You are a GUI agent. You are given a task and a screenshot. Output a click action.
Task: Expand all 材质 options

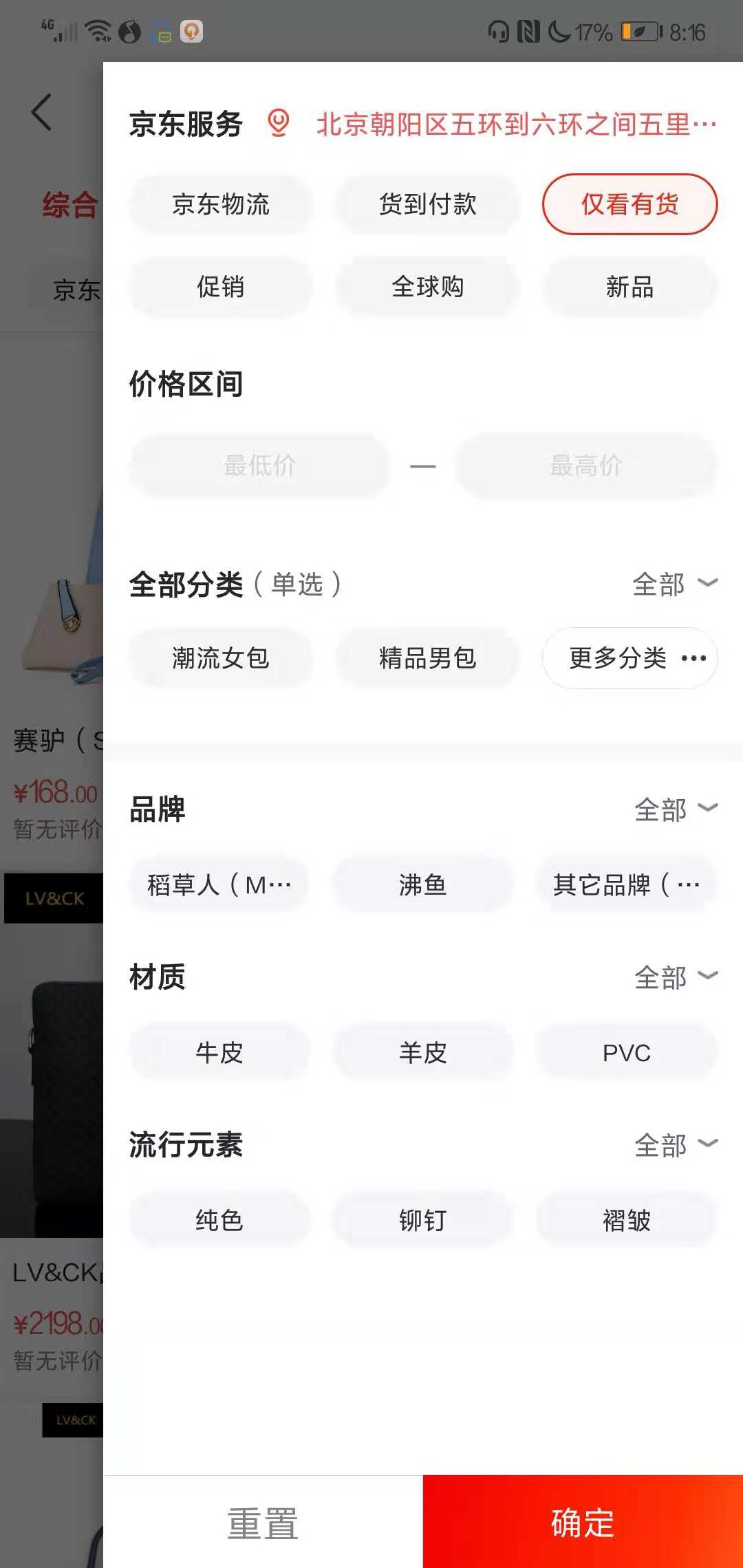tap(676, 977)
